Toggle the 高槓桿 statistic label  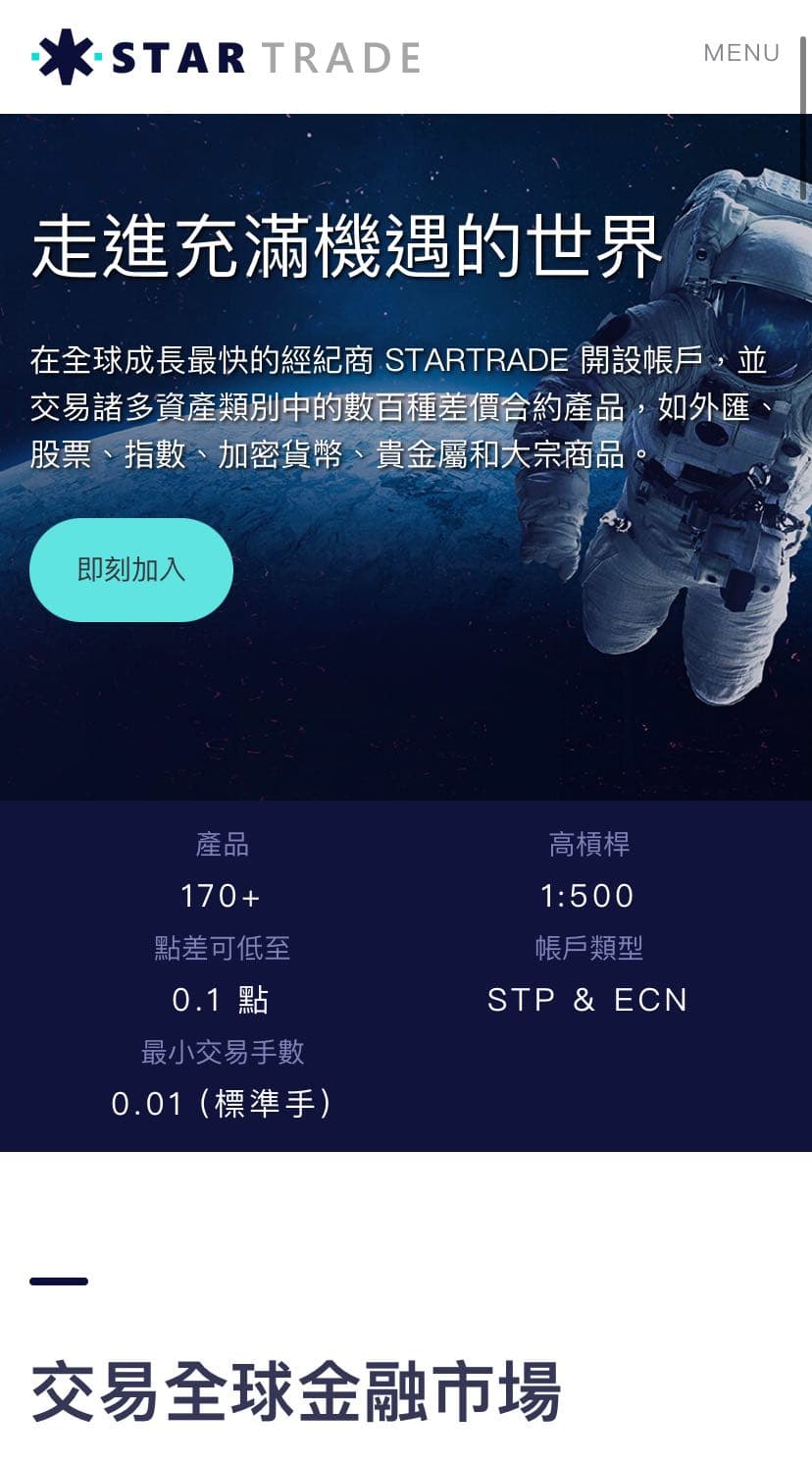pyautogui.click(x=590, y=844)
